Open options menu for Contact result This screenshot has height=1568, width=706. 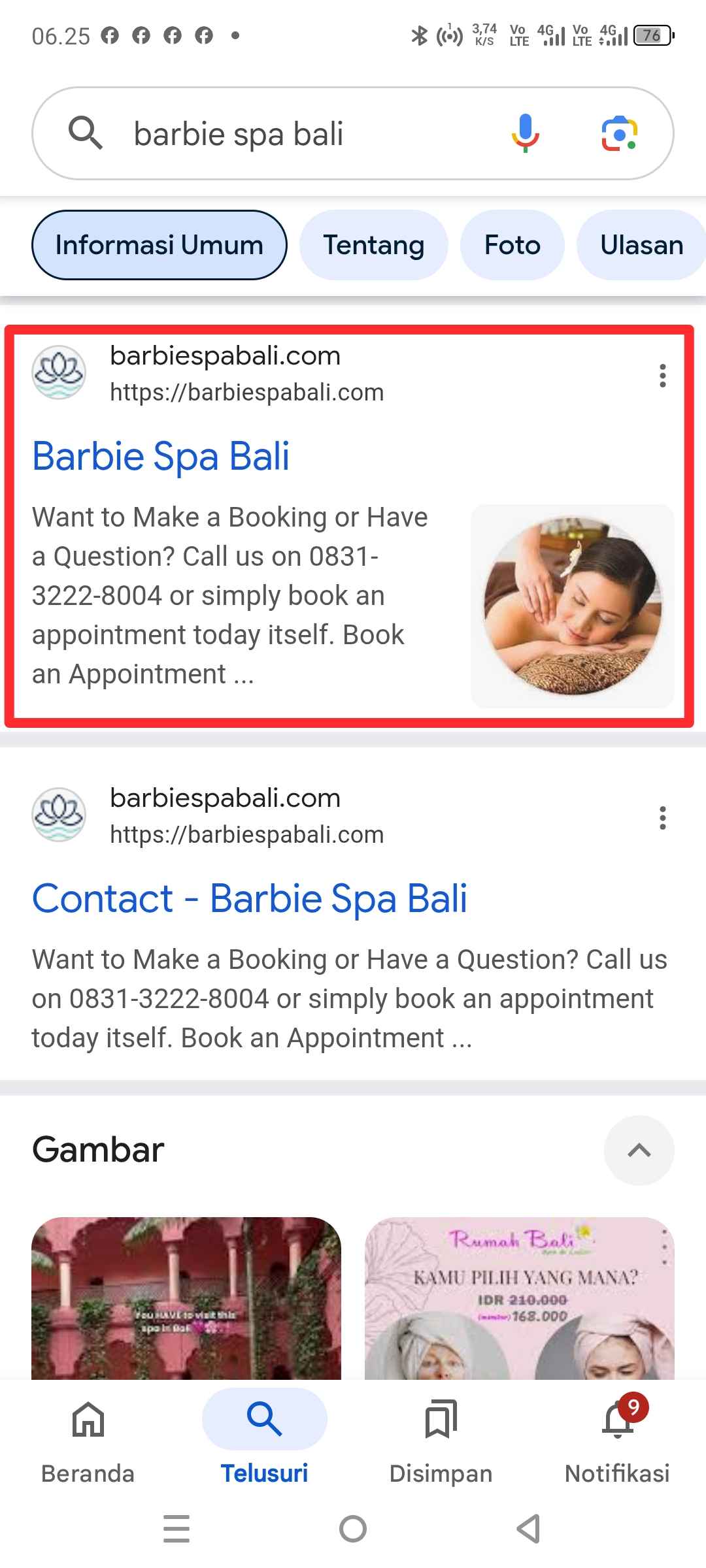662,818
